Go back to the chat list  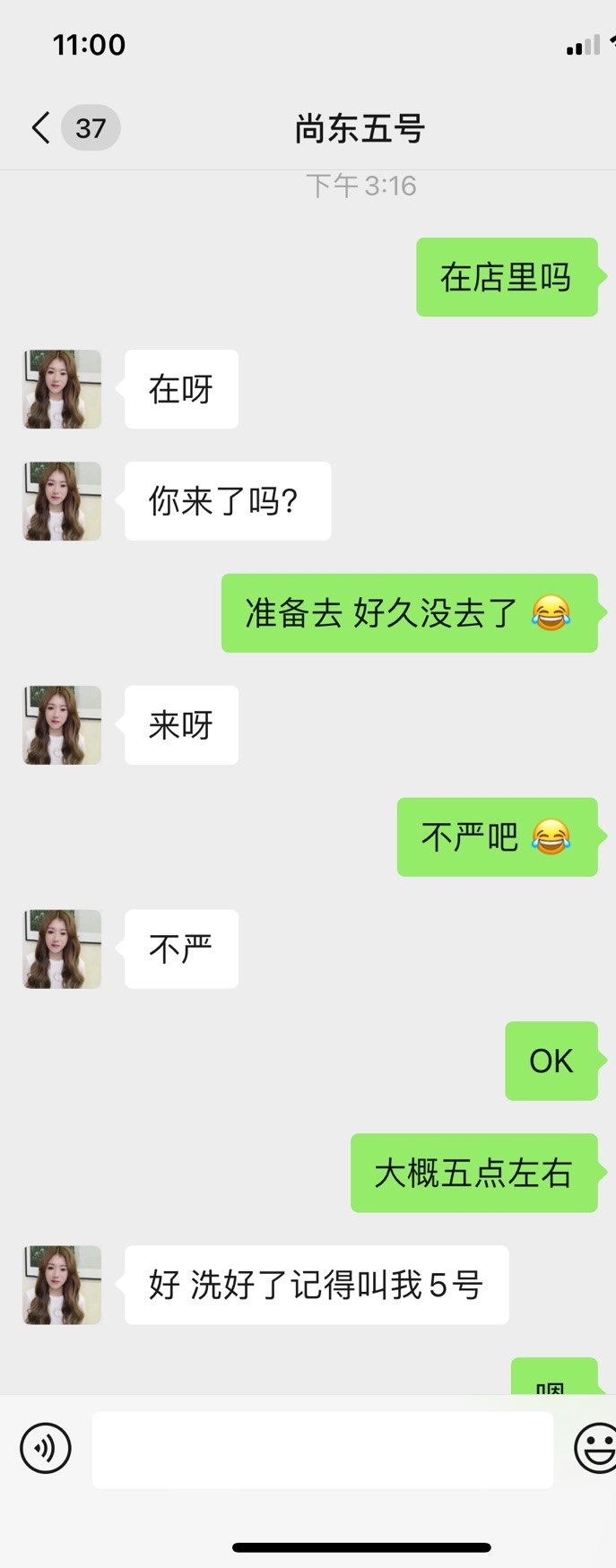(41, 128)
